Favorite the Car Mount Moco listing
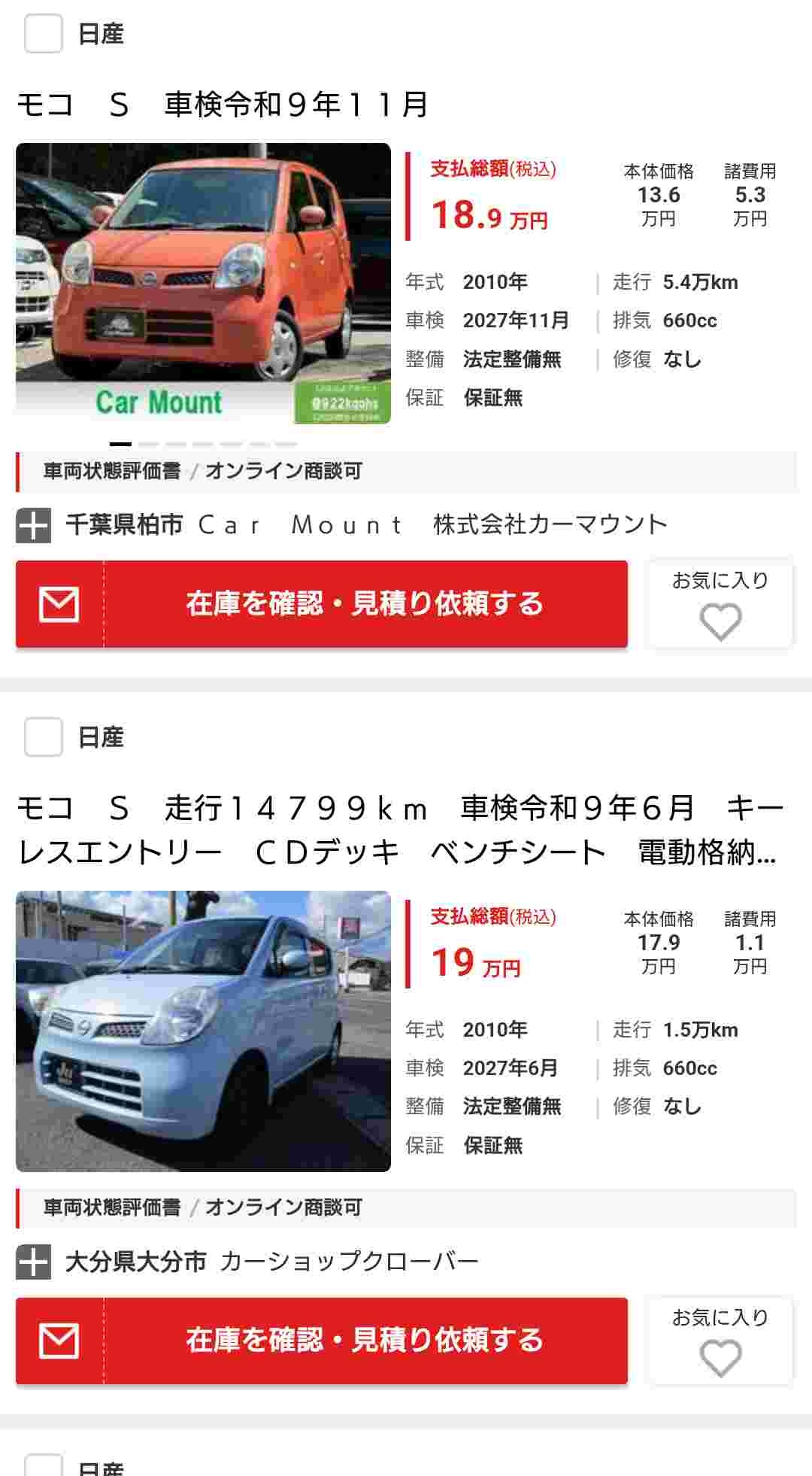812x1476 pixels. coord(720,605)
